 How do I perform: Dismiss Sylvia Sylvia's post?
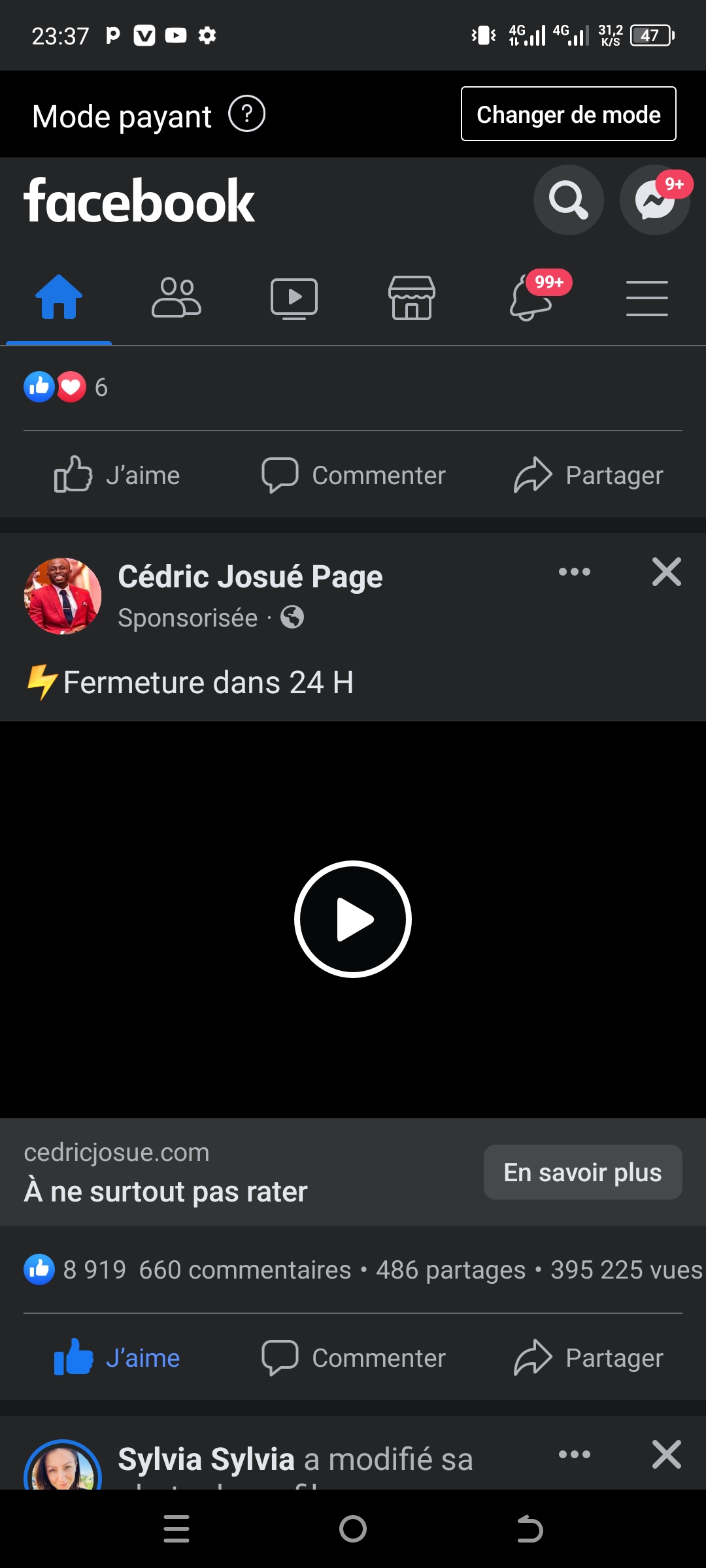[666, 1454]
